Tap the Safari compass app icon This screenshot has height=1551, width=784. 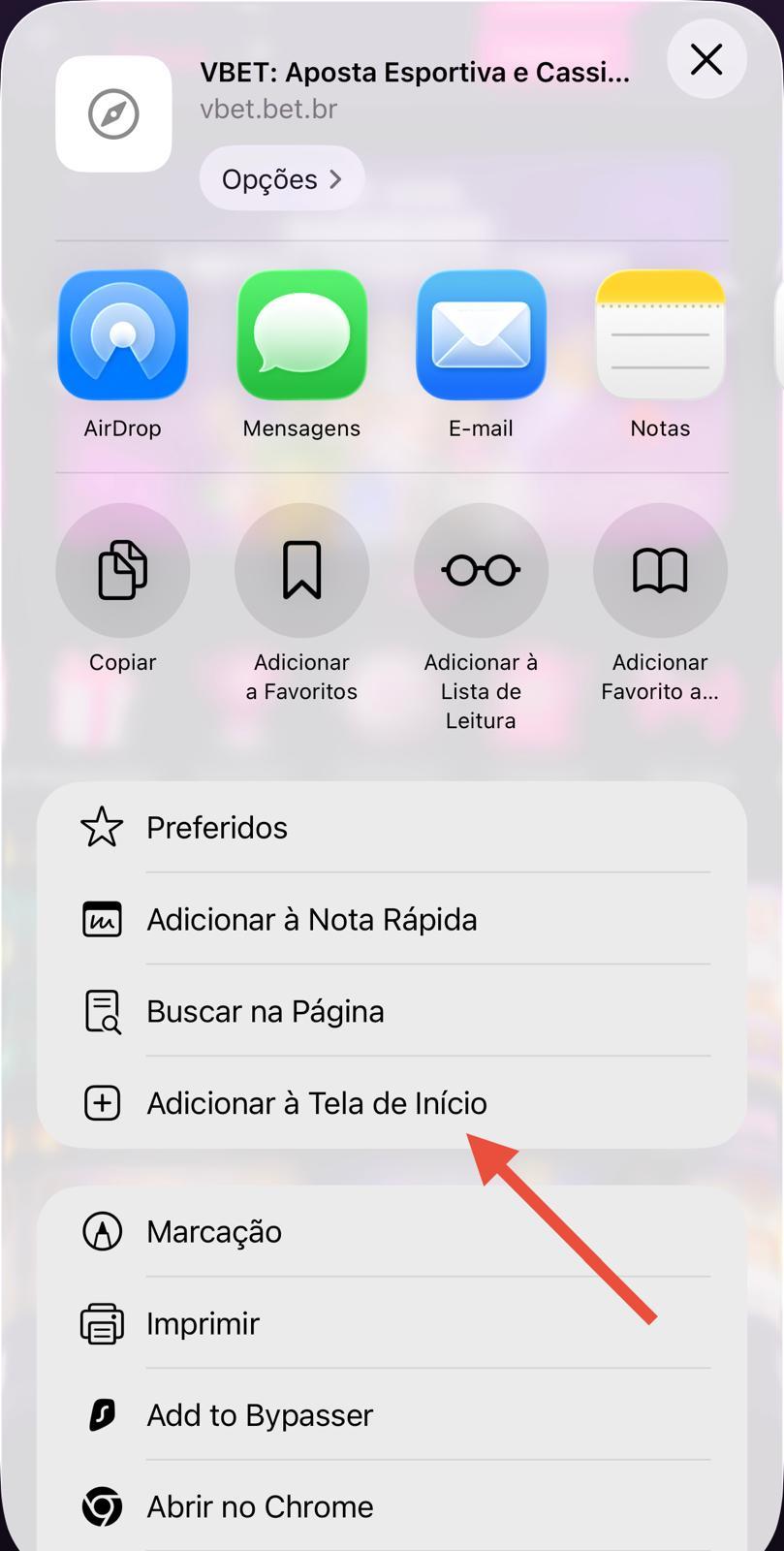113,112
